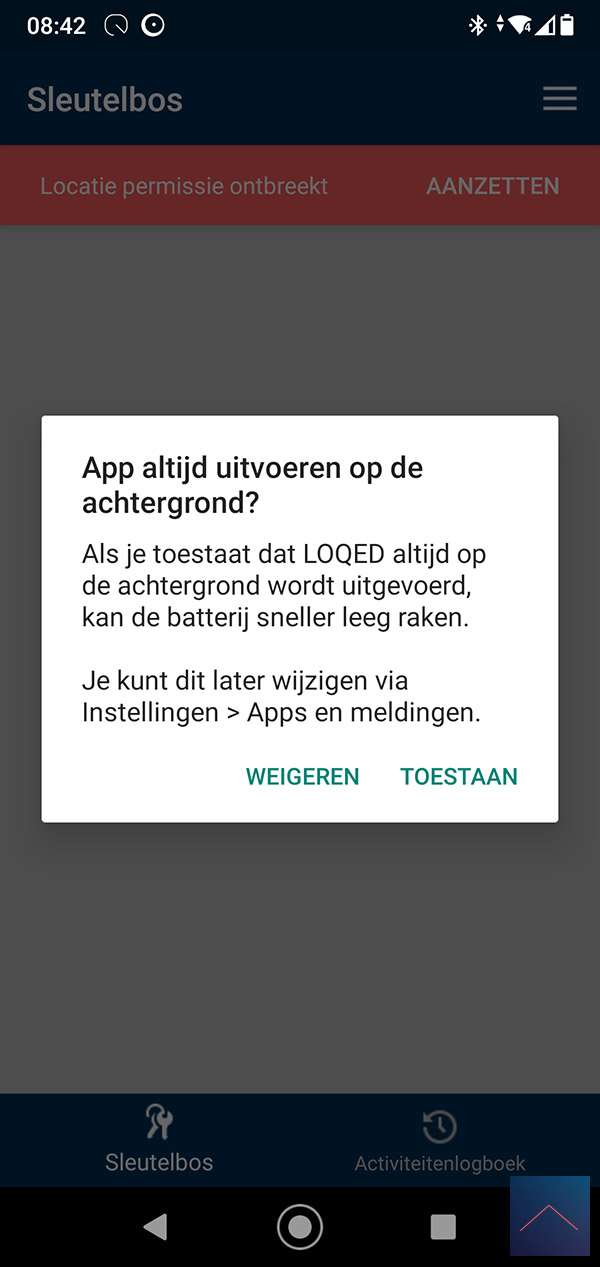Switch to the Activiteitenlogboek tab
600x1267 pixels.
tap(440, 1142)
